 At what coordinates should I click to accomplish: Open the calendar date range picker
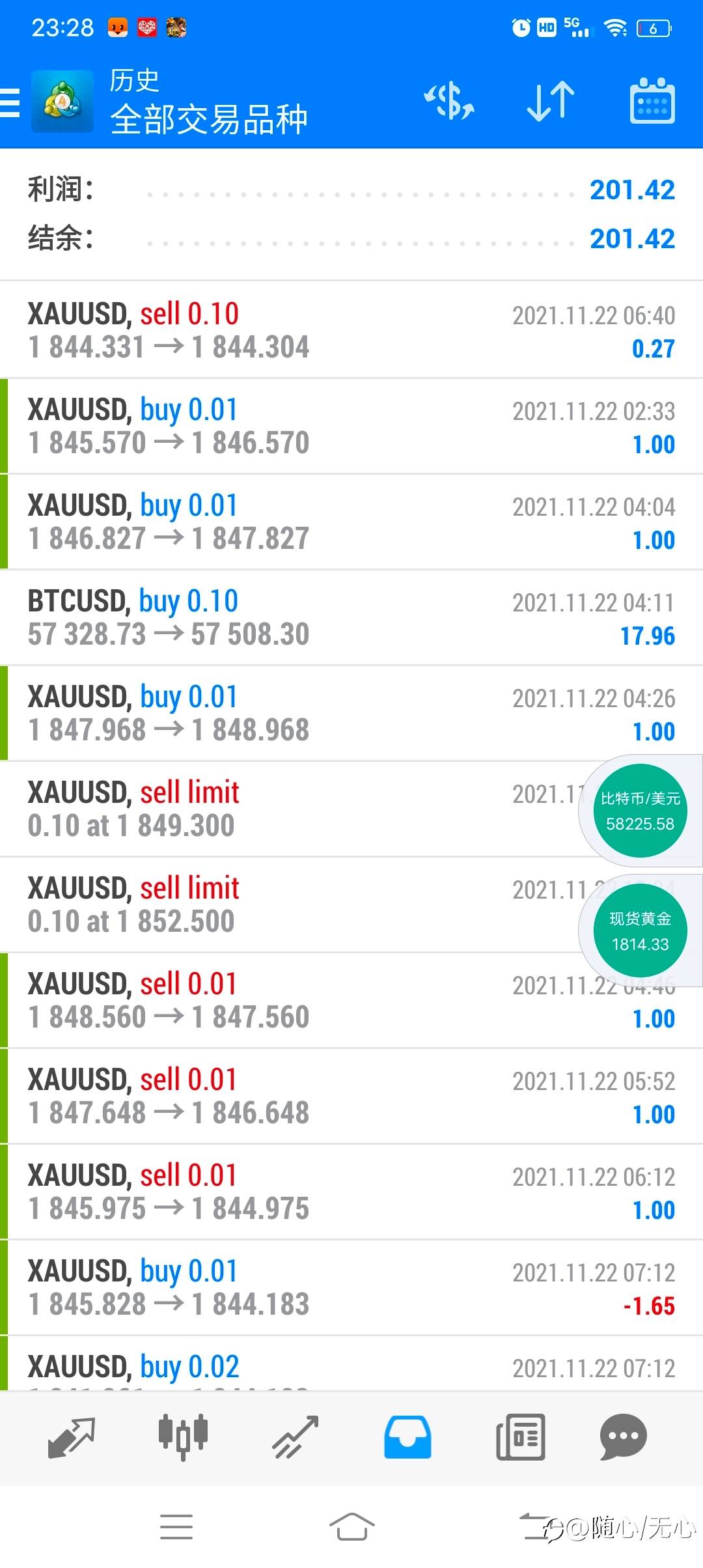tap(652, 101)
